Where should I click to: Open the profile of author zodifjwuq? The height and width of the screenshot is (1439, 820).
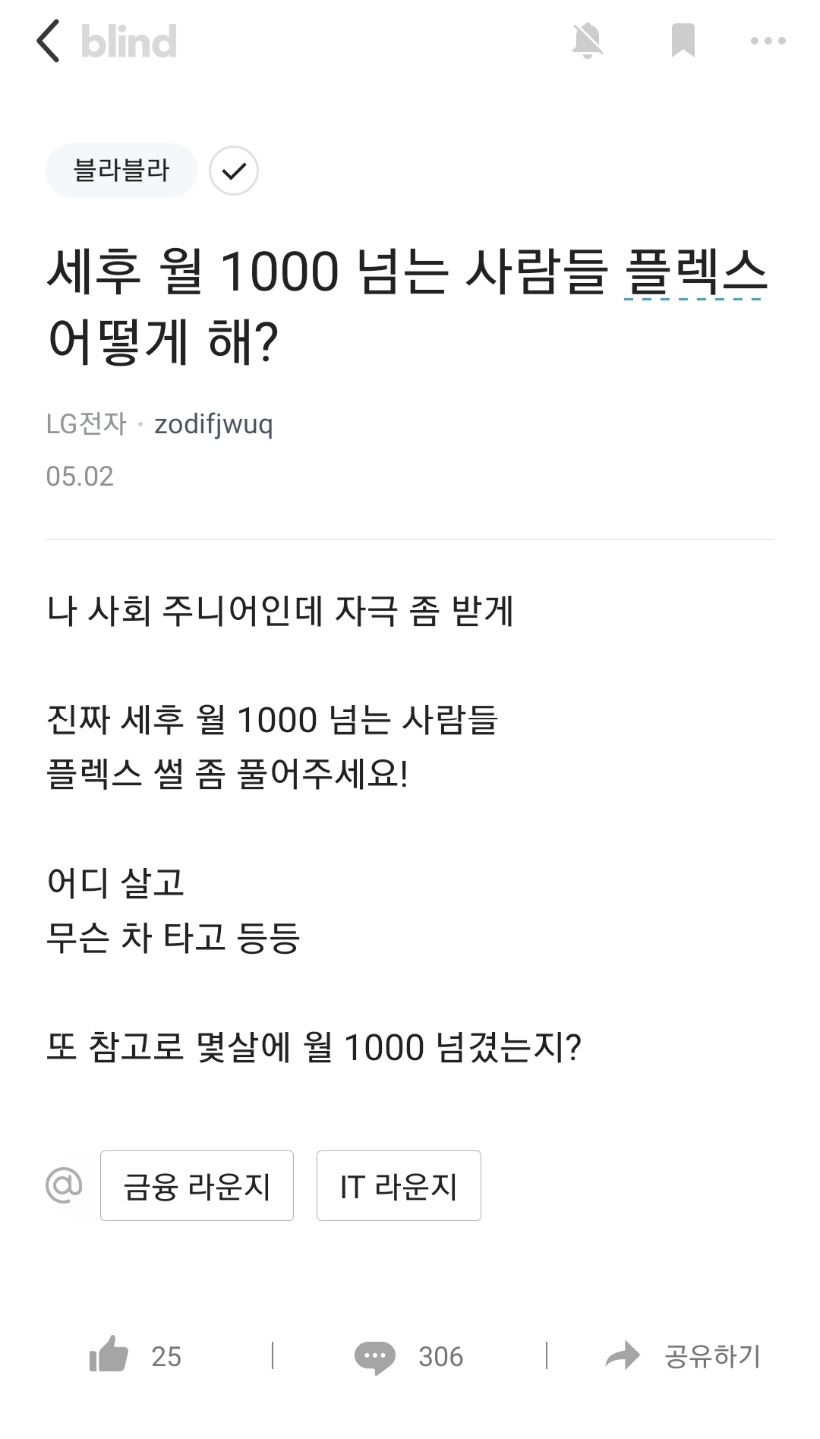(213, 424)
